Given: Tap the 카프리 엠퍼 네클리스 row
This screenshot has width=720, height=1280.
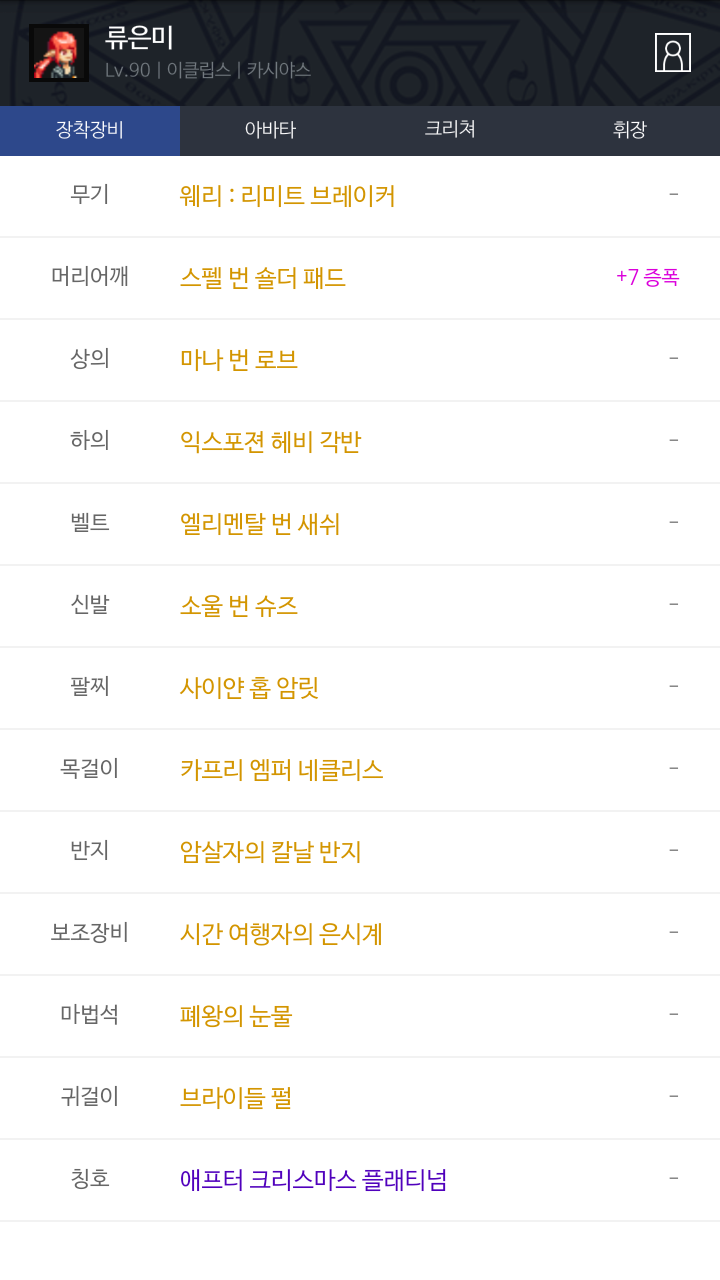Looking at the screenshot, I should 281,770.
